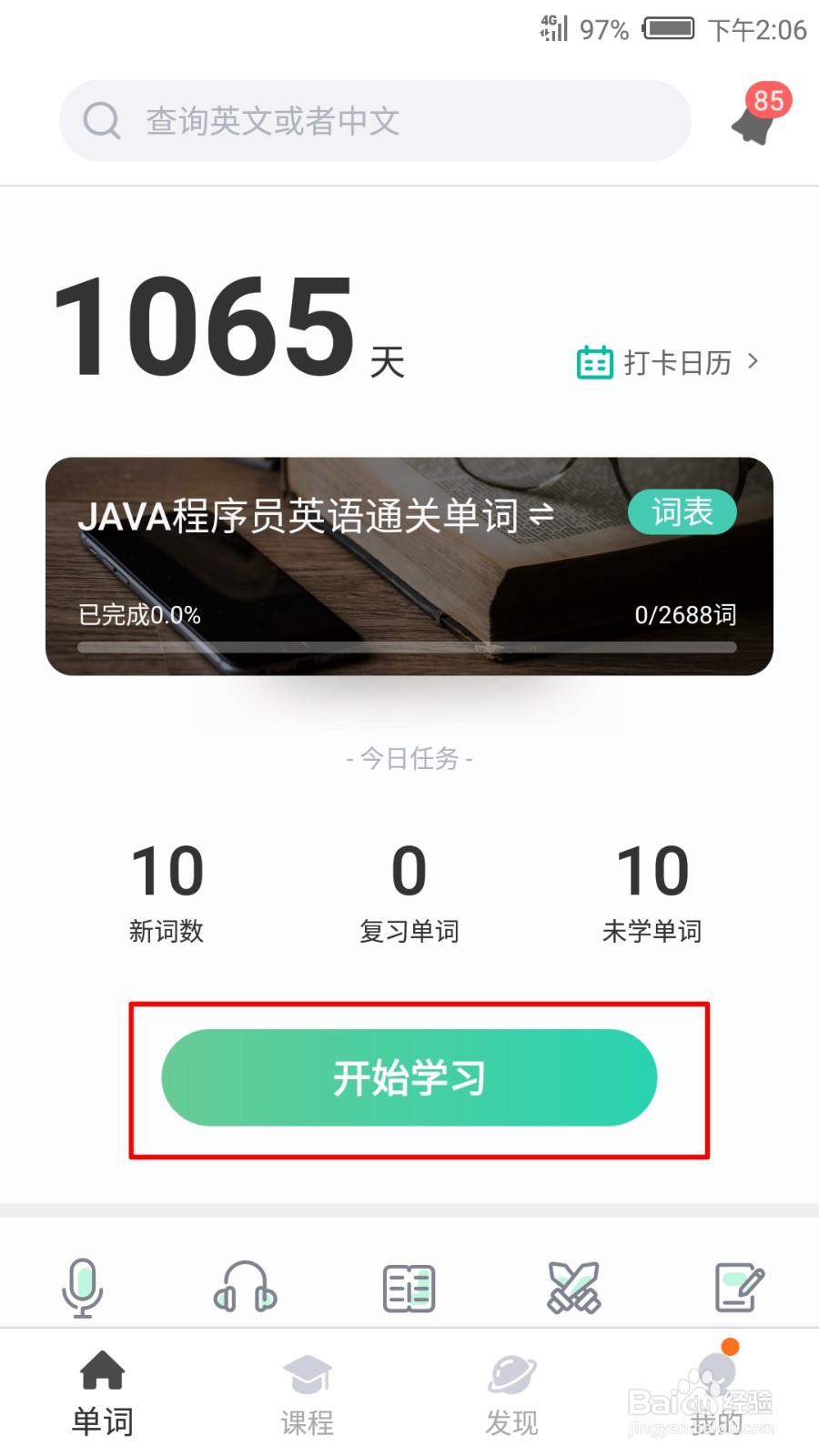Open the voice/microphone practice feature
This screenshot has height=1456, width=819.
coord(83,1286)
